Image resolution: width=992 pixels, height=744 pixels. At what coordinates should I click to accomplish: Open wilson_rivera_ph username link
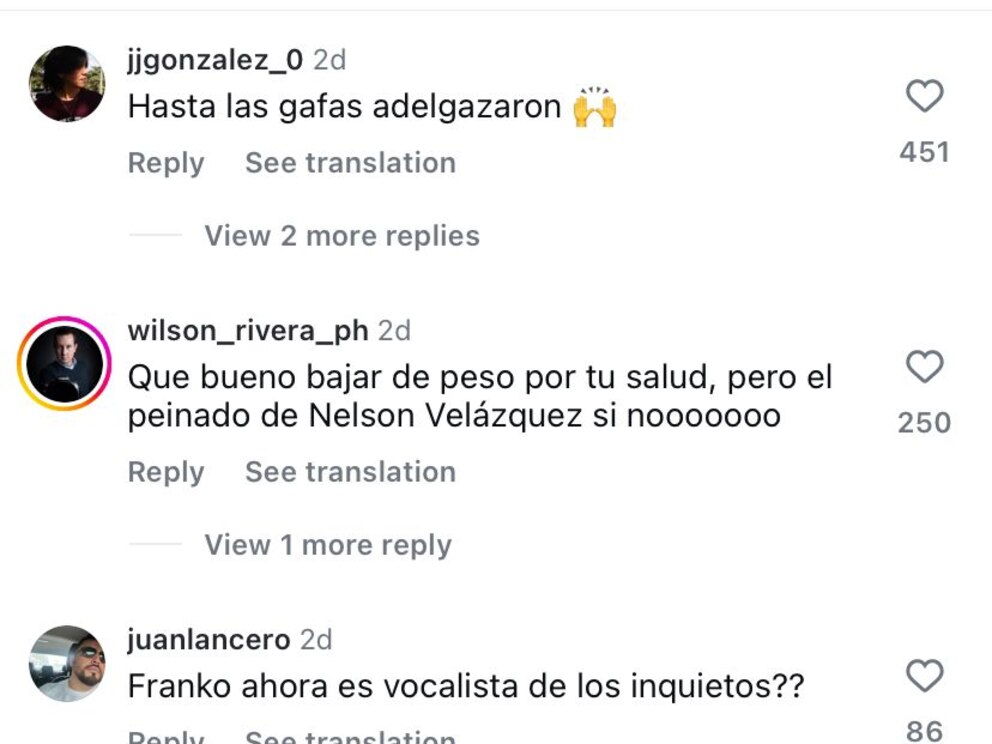click(248, 330)
